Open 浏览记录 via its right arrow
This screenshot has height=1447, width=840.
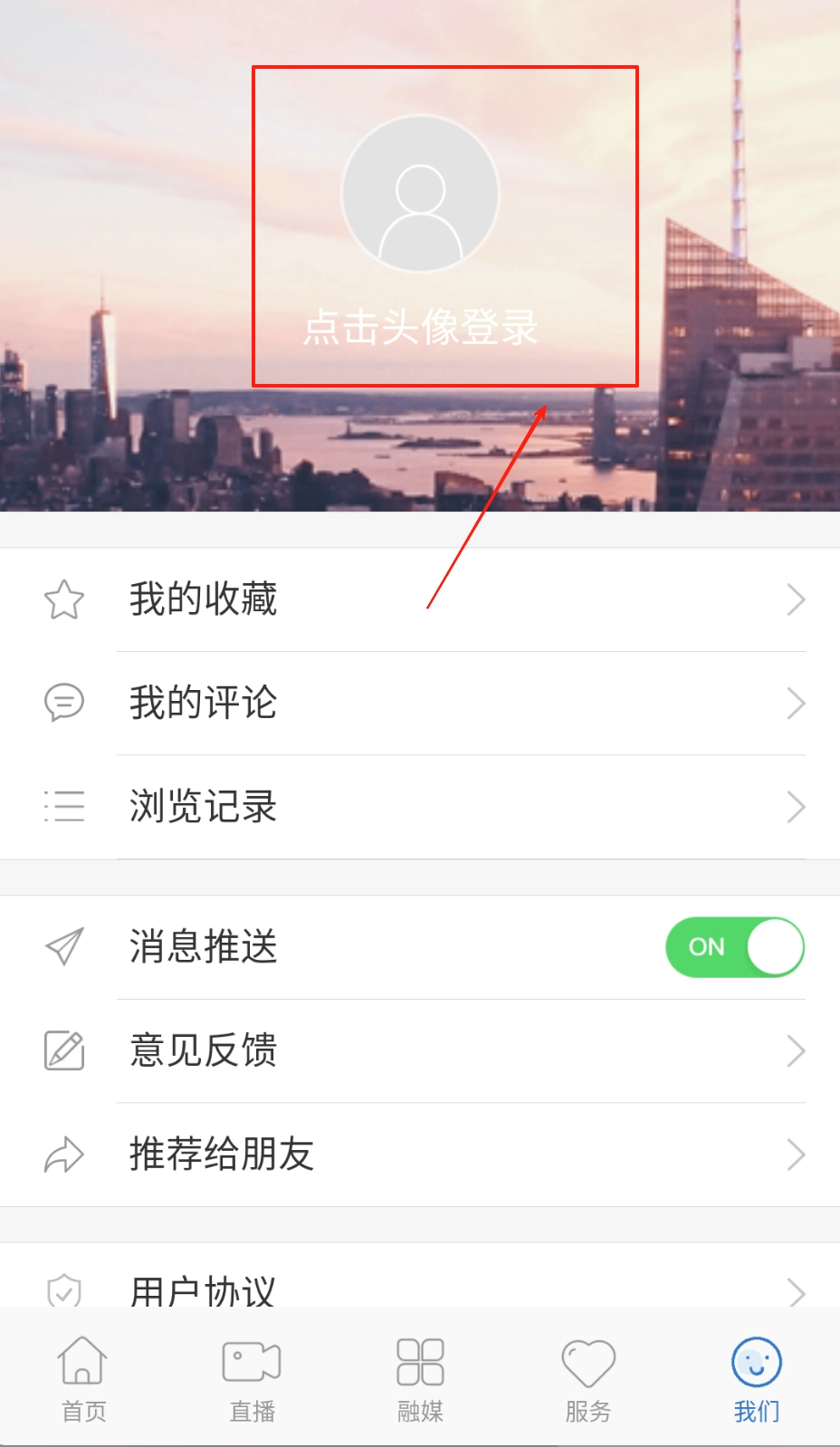pos(796,806)
